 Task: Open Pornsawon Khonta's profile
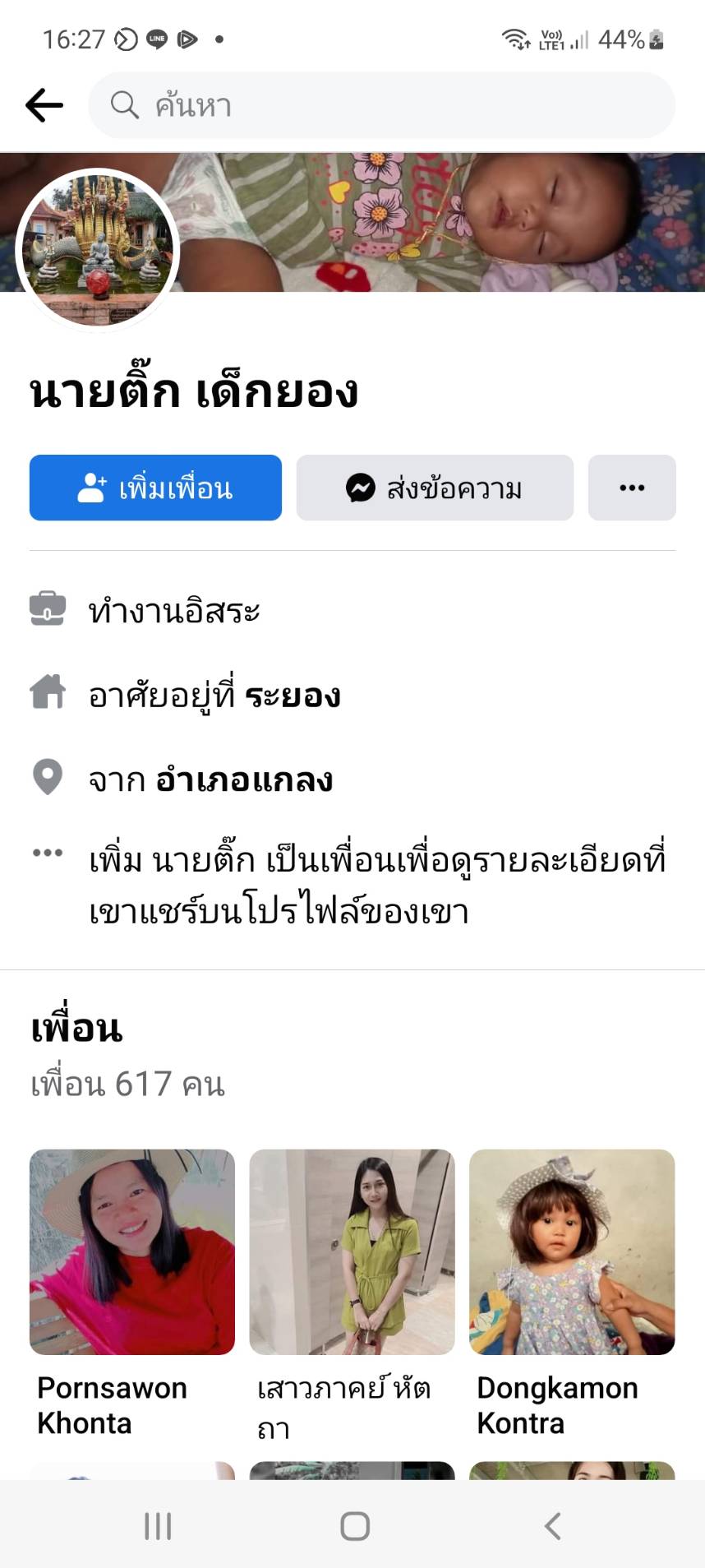coord(132,1251)
